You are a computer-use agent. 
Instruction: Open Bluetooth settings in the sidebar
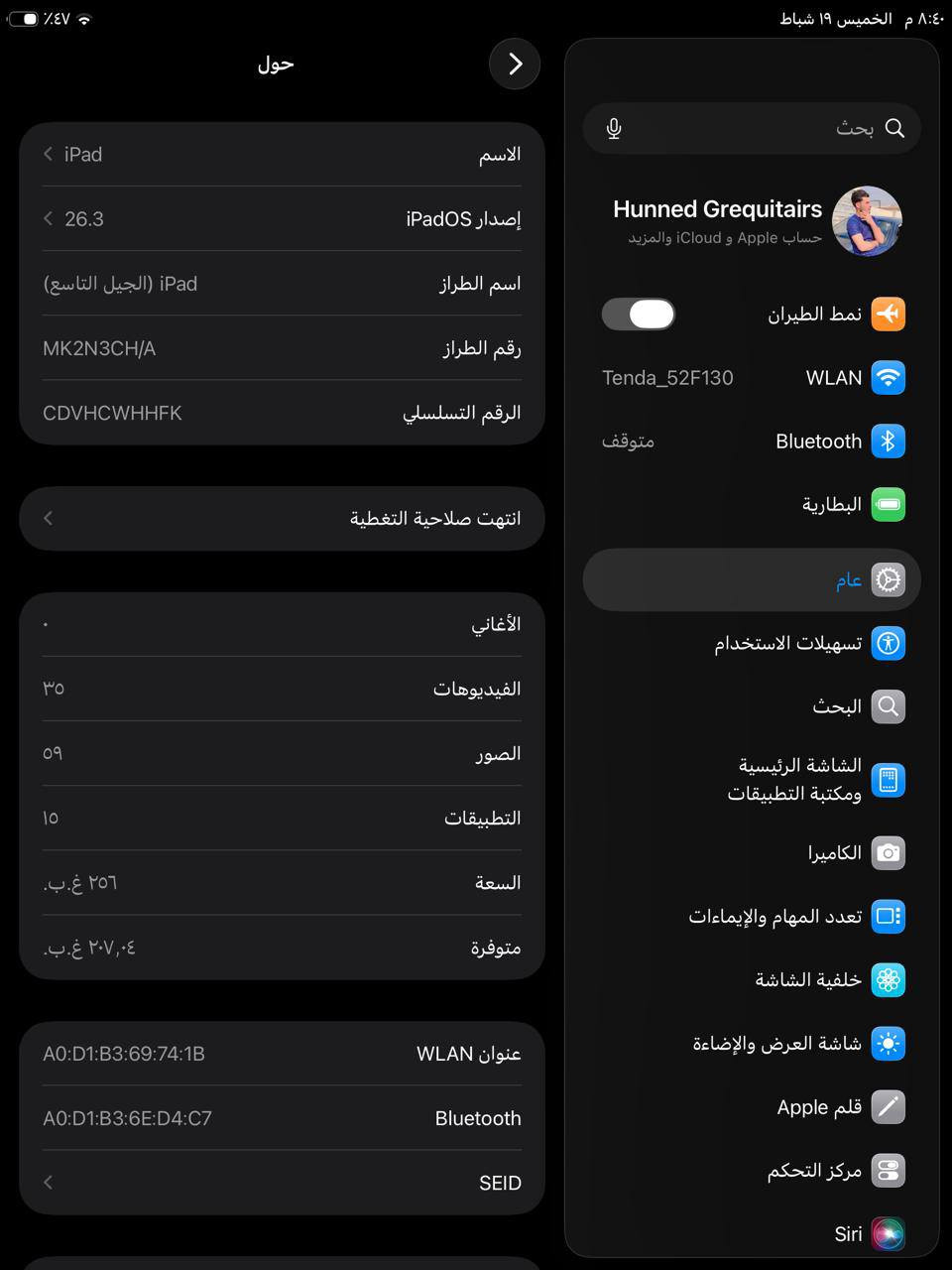[x=752, y=442]
